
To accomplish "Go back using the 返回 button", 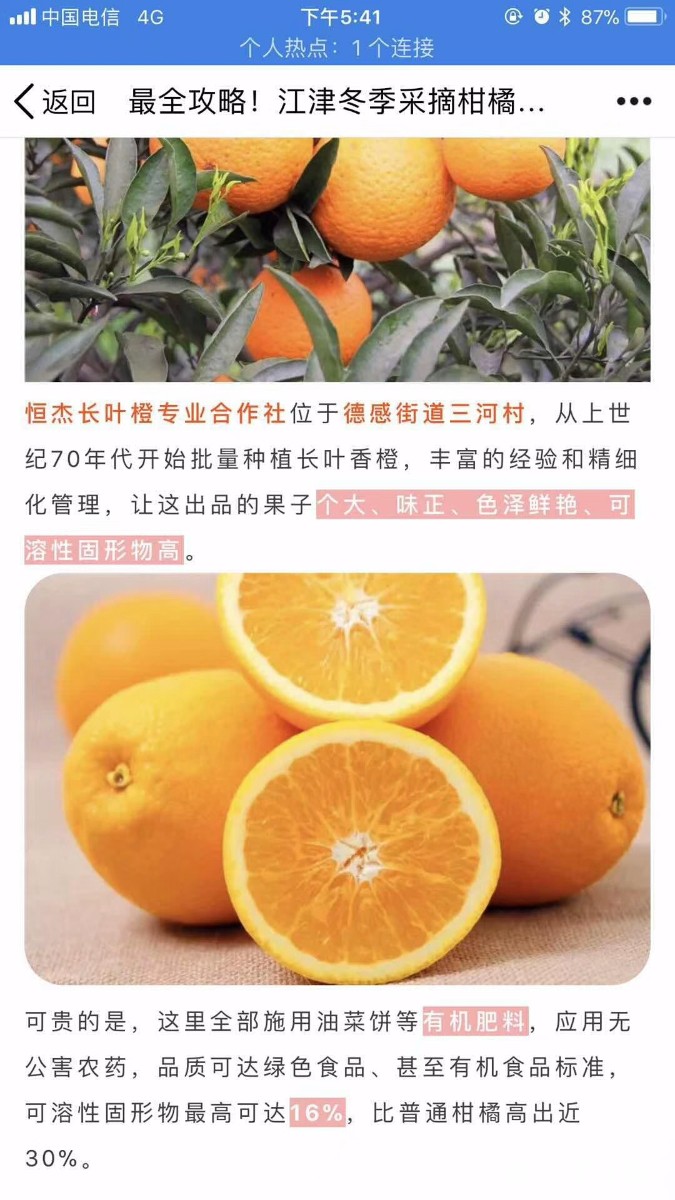I will point(55,101).
